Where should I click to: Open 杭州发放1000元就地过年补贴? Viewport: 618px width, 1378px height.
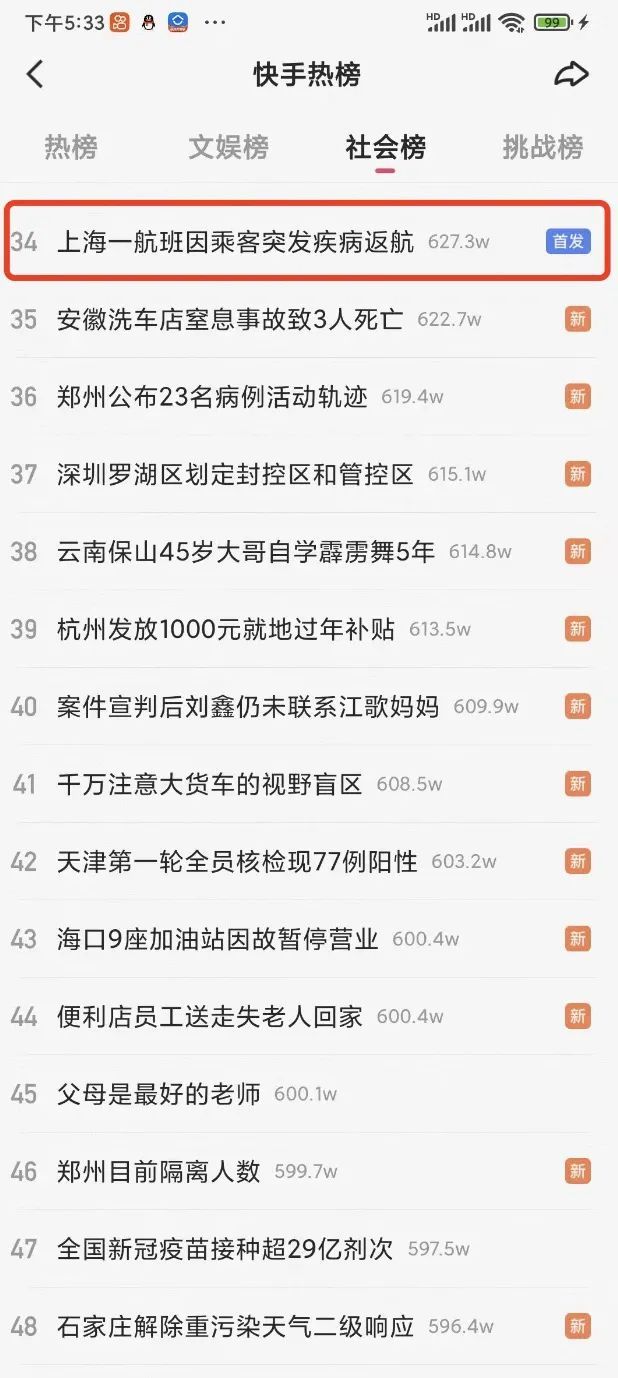click(226, 629)
